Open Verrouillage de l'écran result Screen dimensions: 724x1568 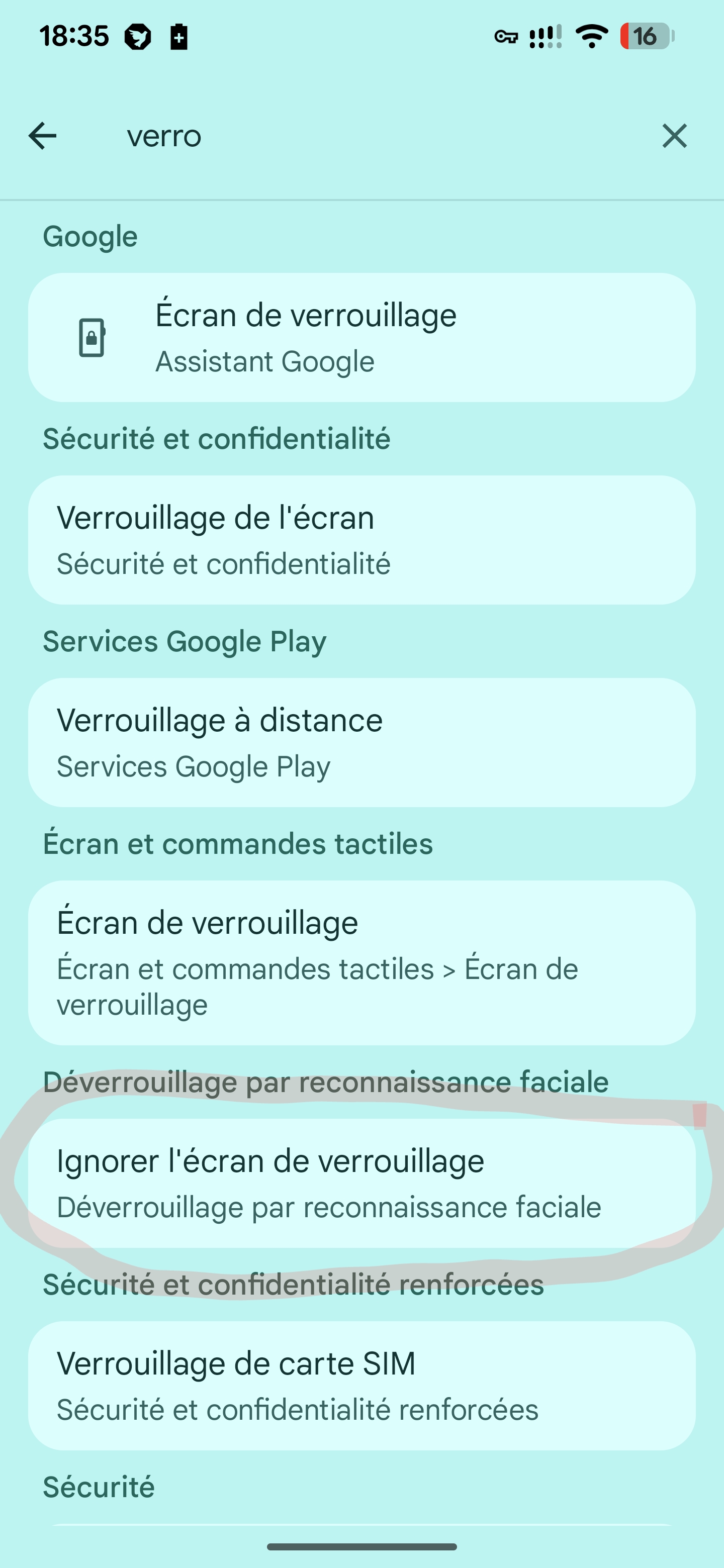(361, 540)
